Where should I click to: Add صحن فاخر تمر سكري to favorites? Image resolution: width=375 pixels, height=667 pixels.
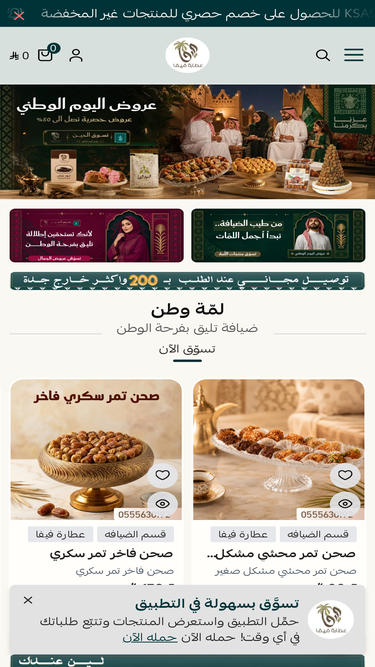pyautogui.click(x=162, y=475)
